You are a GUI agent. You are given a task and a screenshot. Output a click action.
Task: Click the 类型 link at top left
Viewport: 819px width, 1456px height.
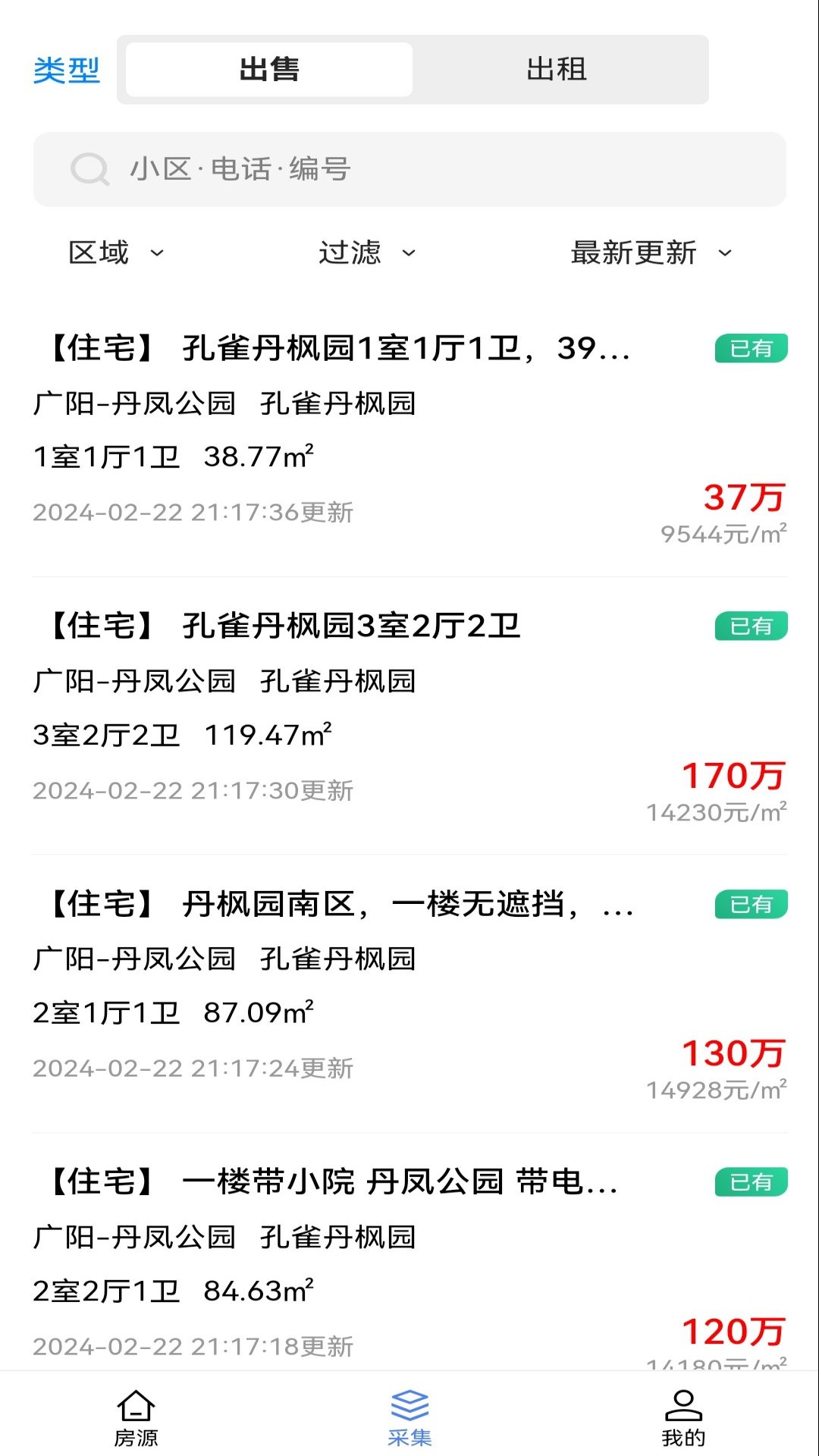pos(66,69)
